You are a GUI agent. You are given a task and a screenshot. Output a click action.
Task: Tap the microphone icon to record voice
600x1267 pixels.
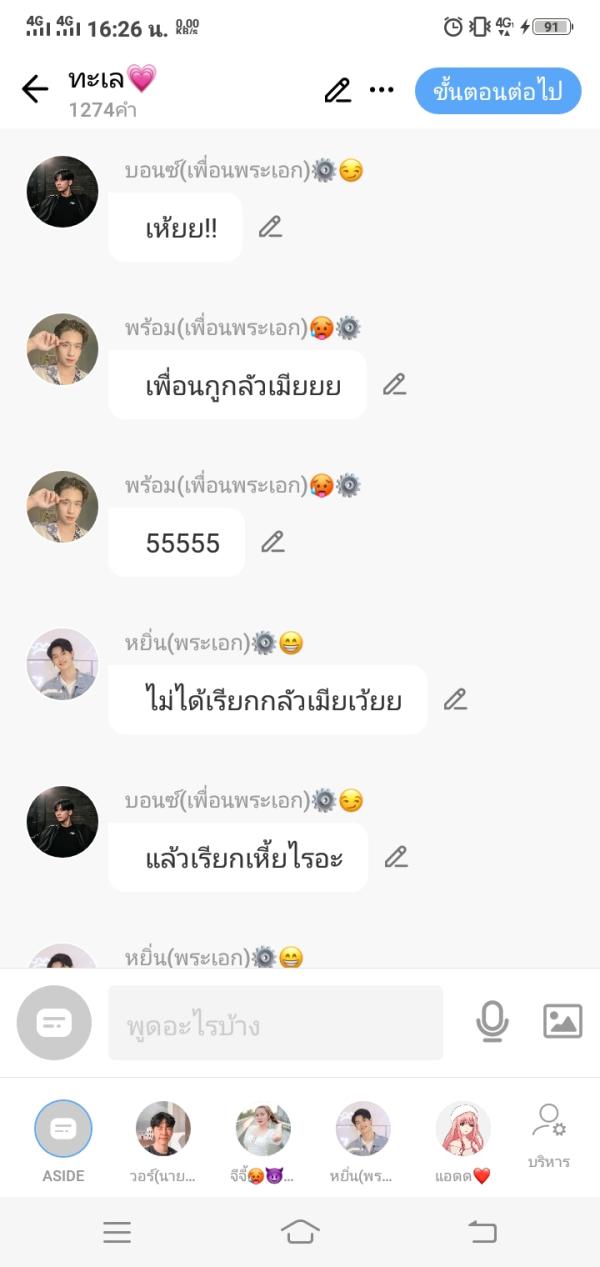pos(492,1021)
